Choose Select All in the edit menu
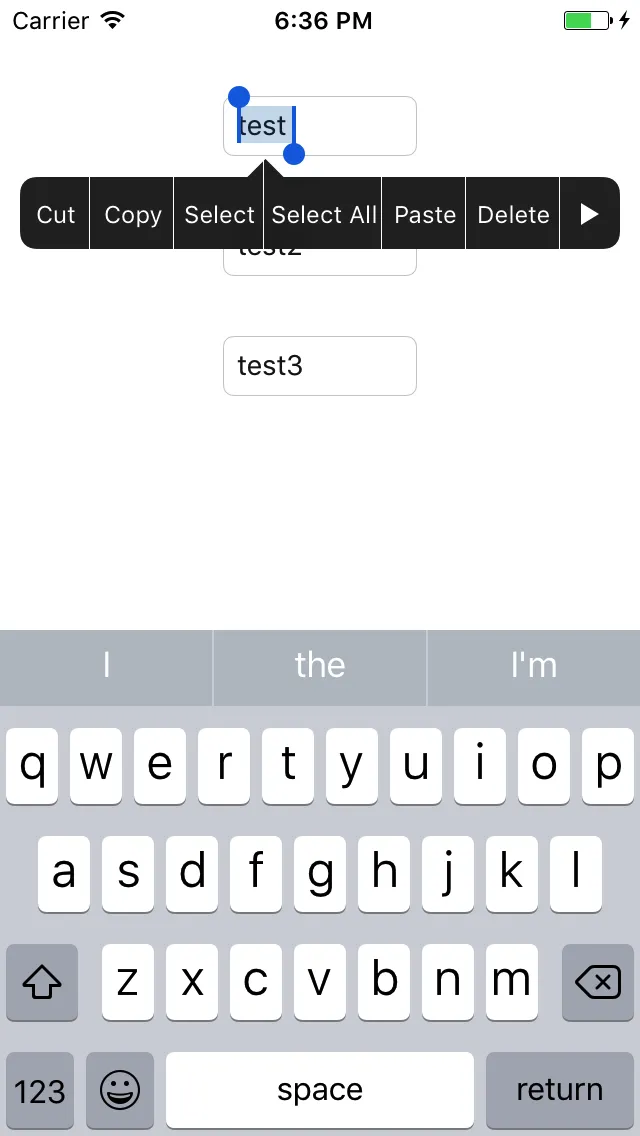Screen dimensions: 640x1136 coord(324,214)
